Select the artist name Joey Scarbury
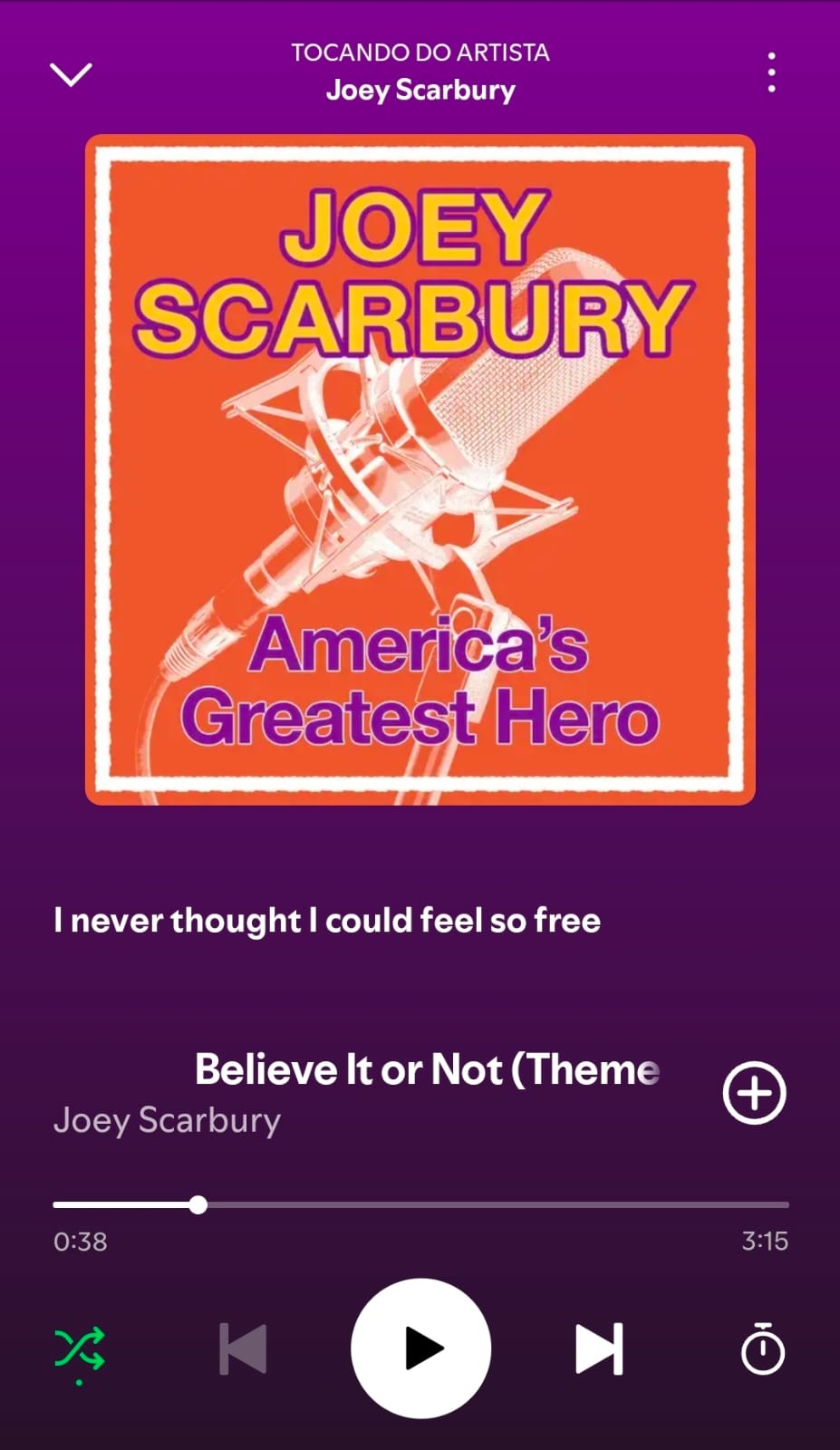 pyautogui.click(x=167, y=1121)
